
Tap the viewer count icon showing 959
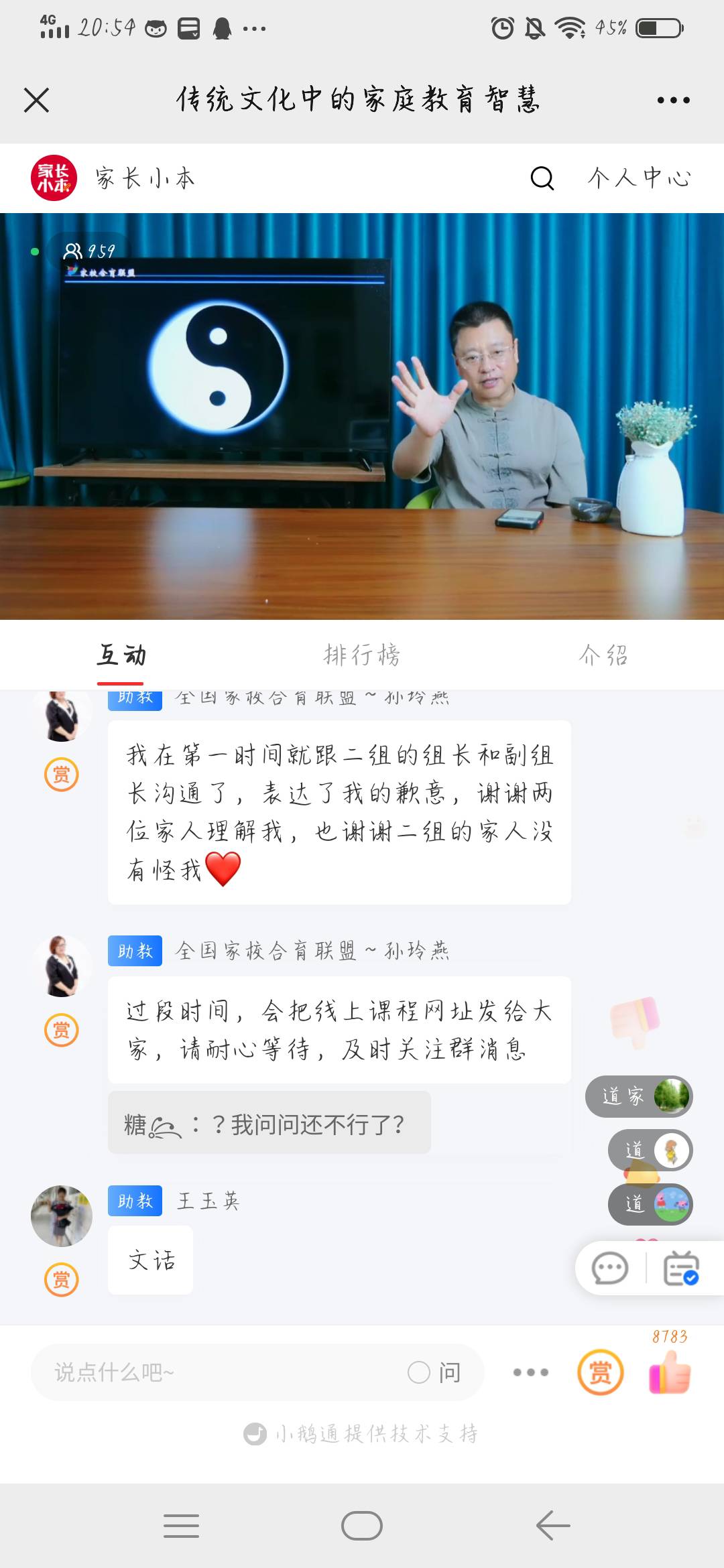(x=75, y=251)
